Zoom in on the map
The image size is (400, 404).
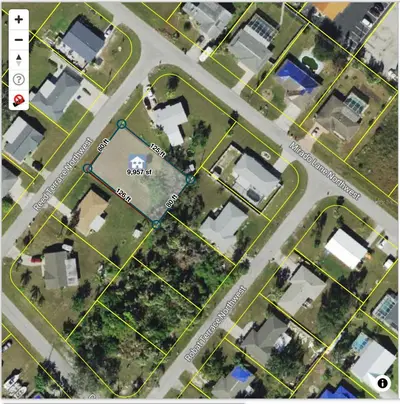[19, 20]
